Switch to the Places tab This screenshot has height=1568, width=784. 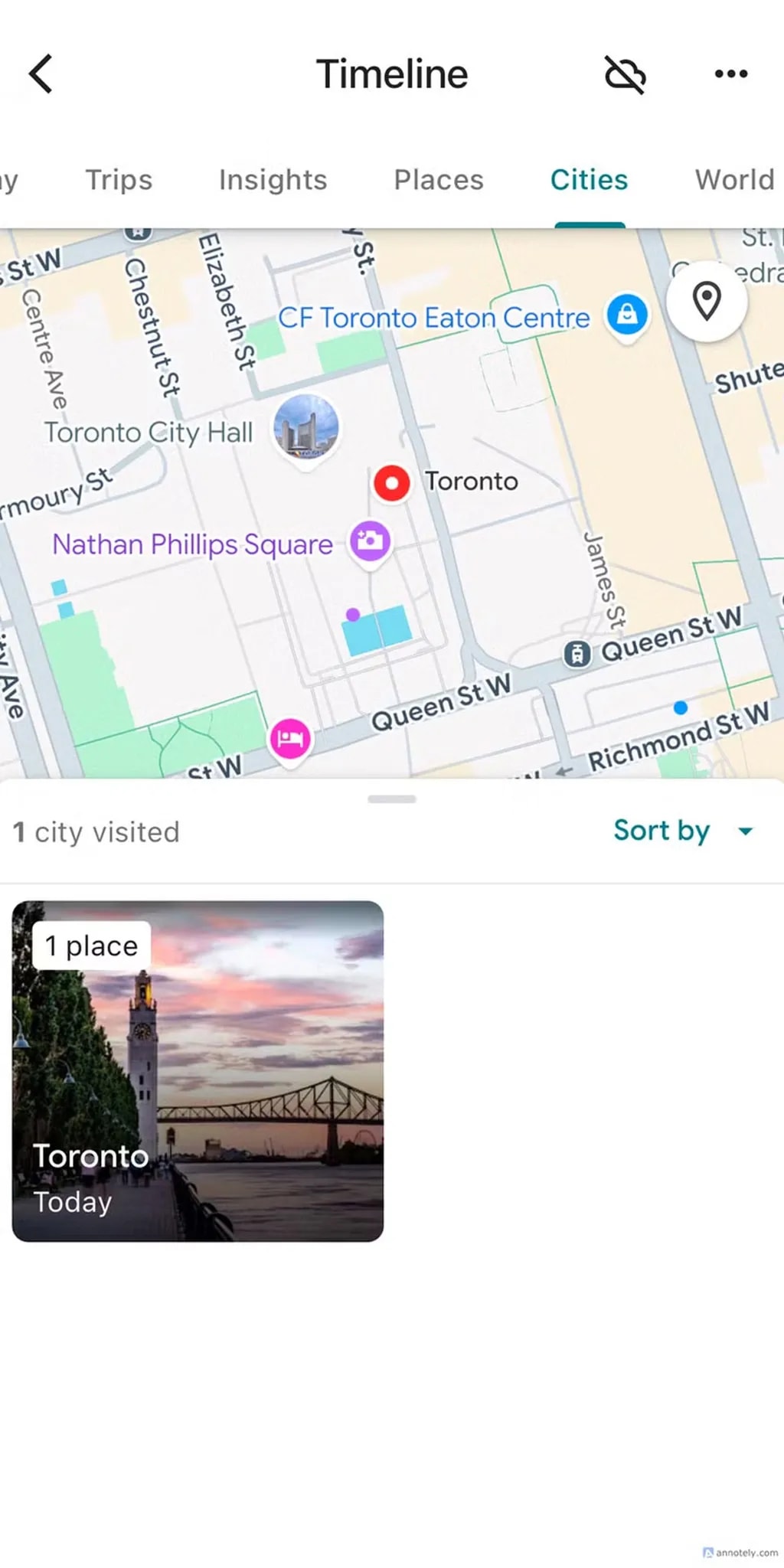[438, 180]
